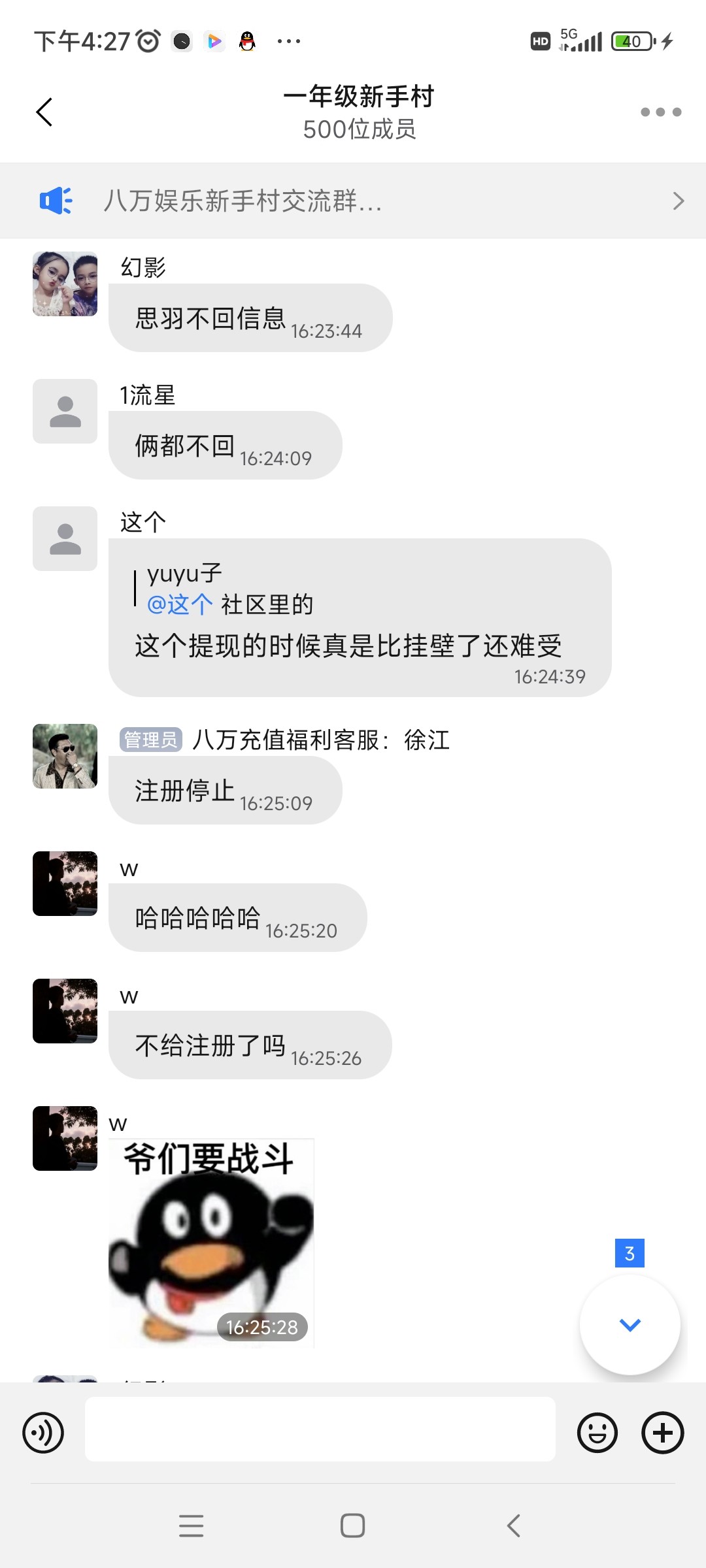View the 爷们要战斗 penguin sticker

(211, 1243)
